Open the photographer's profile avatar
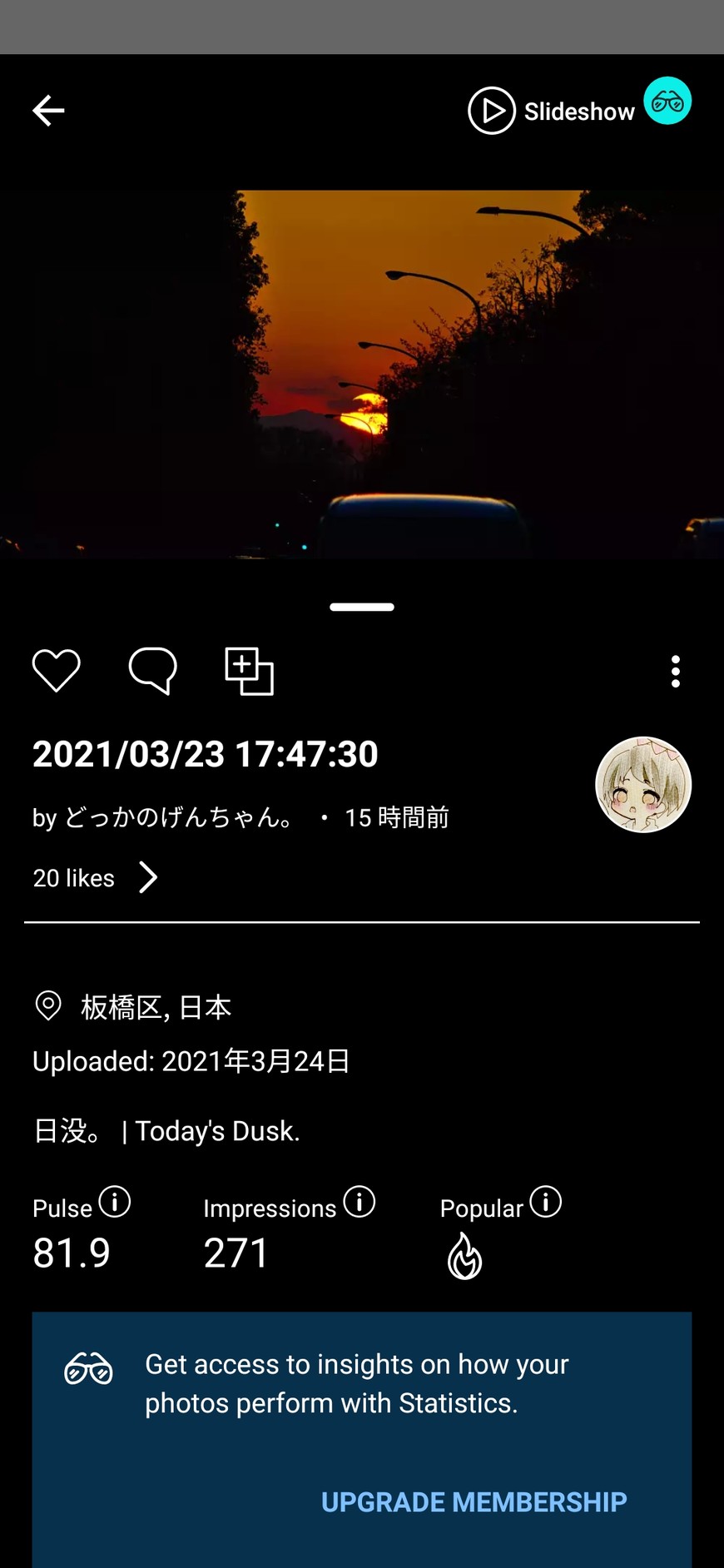This screenshot has width=724, height=1568. (x=643, y=784)
